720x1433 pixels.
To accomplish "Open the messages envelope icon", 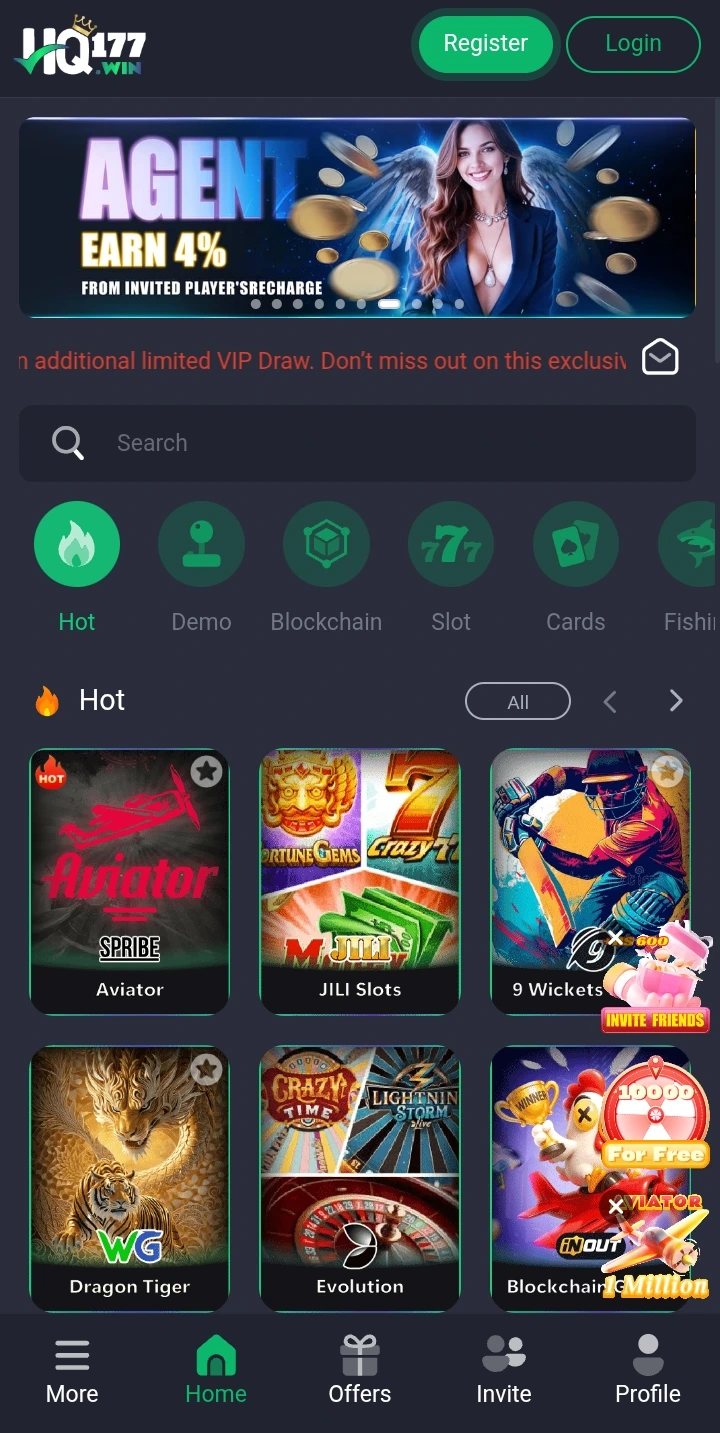I will (660, 357).
